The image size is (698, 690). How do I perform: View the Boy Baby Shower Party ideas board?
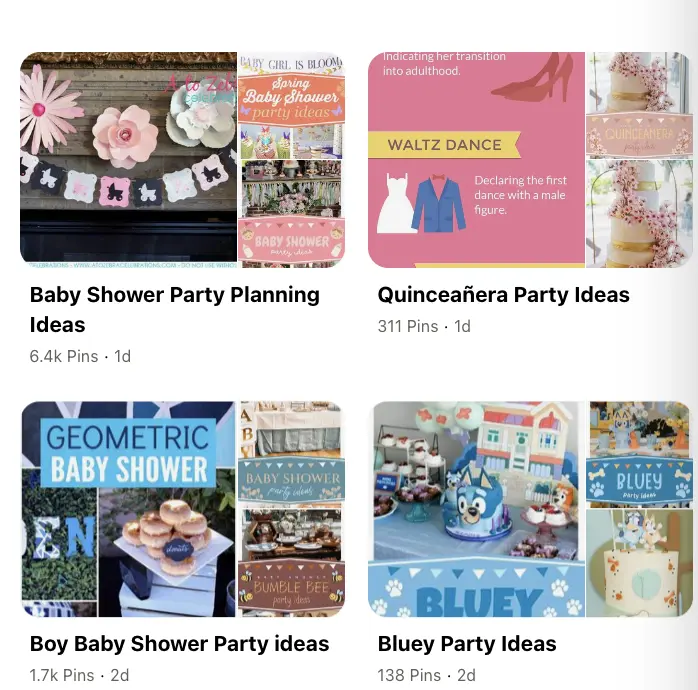pos(182,509)
